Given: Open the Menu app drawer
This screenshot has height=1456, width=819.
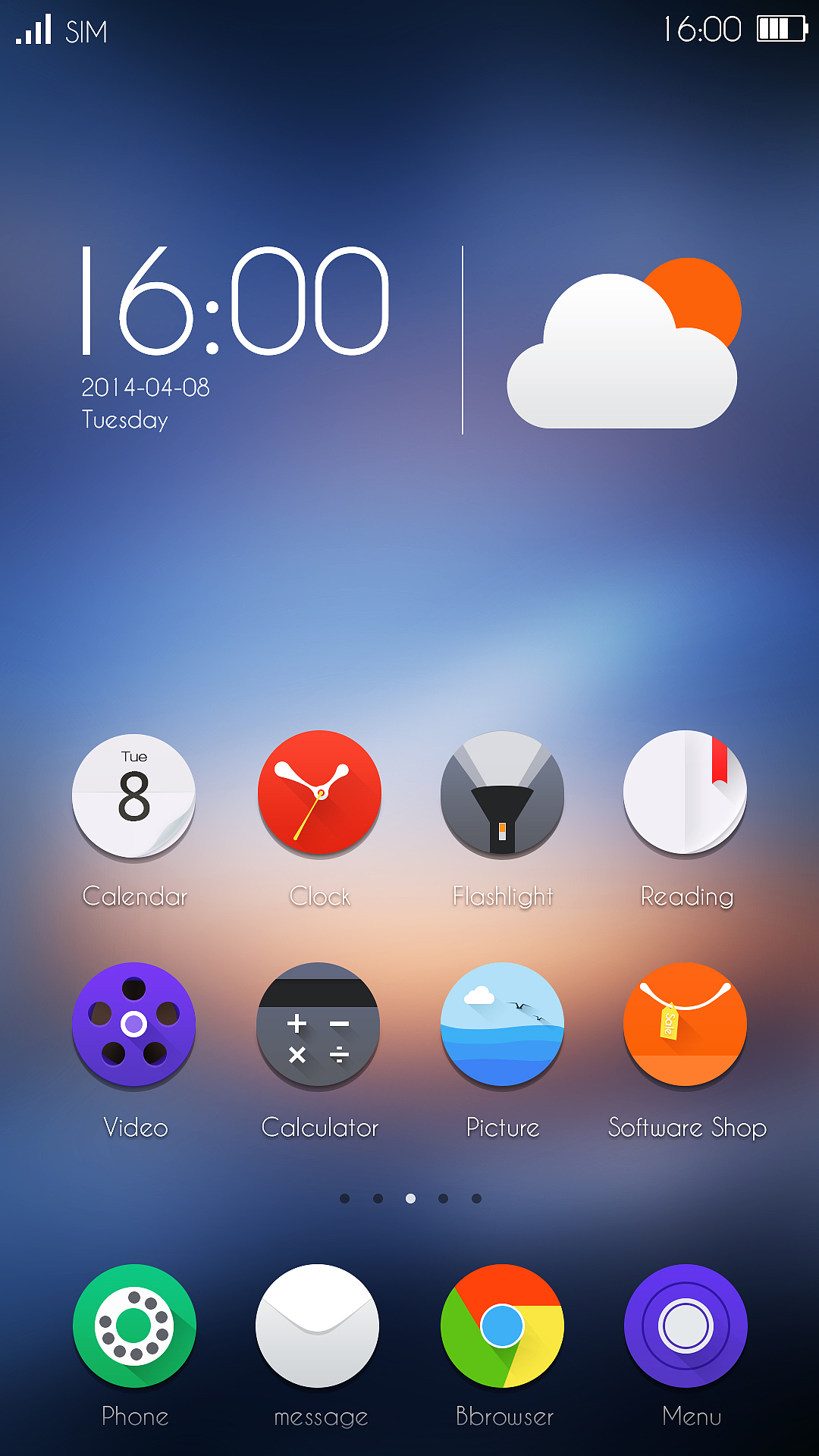Looking at the screenshot, I should 686,1326.
